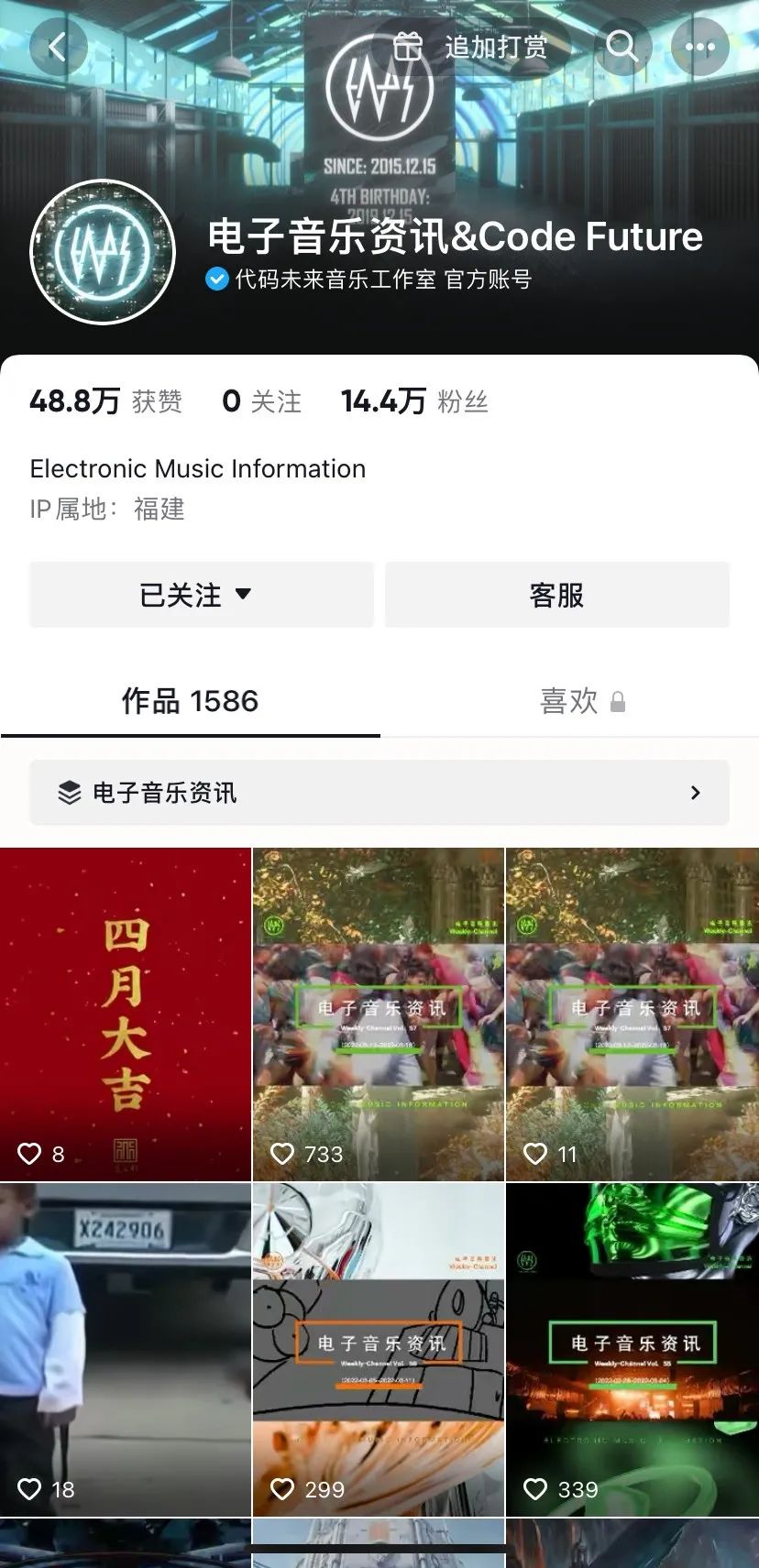Viewport: 759px width, 1568px height.
Task: Contact 客服 customer service
Action: point(556,595)
